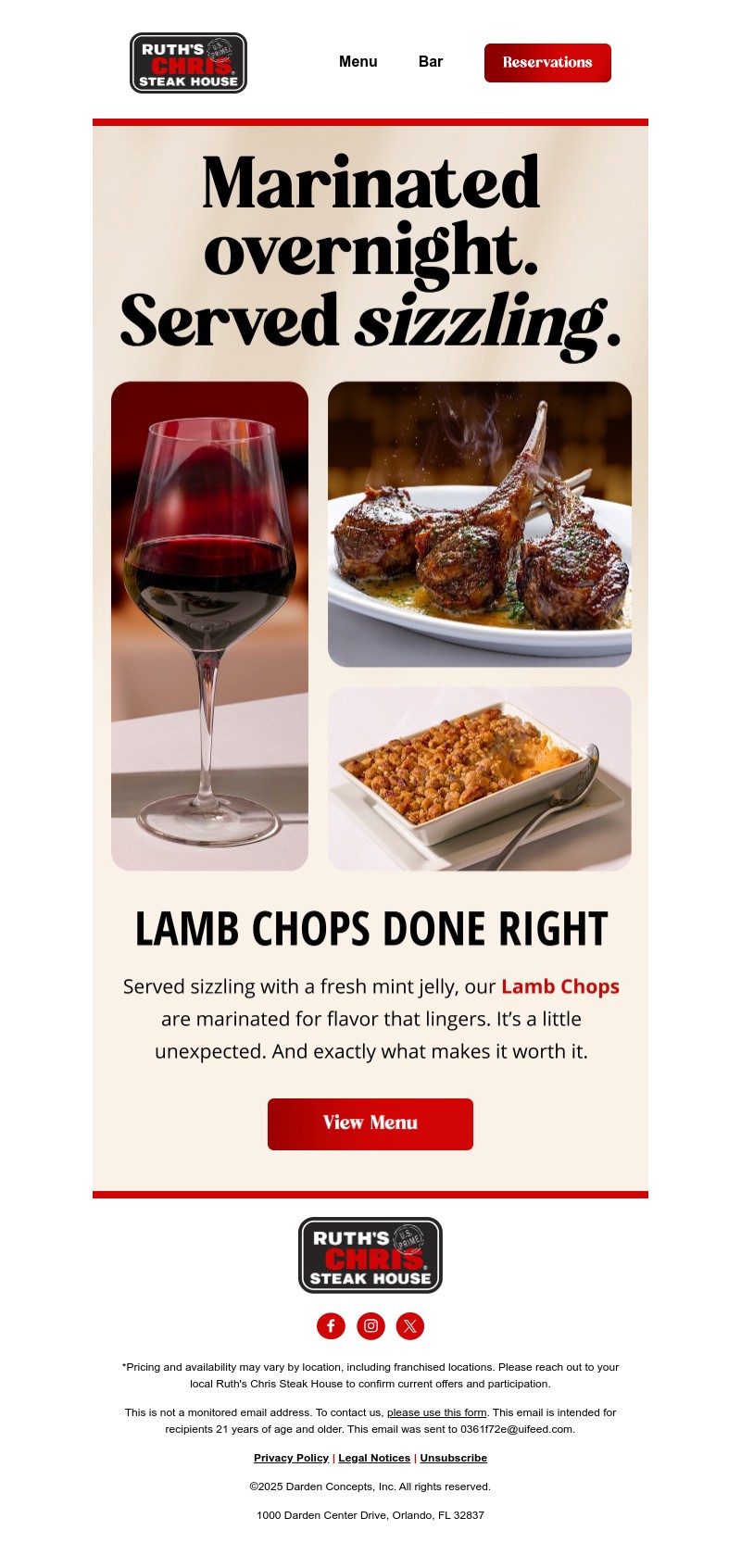Open the Facebook icon
The image size is (741, 1568).
(331, 1325)
